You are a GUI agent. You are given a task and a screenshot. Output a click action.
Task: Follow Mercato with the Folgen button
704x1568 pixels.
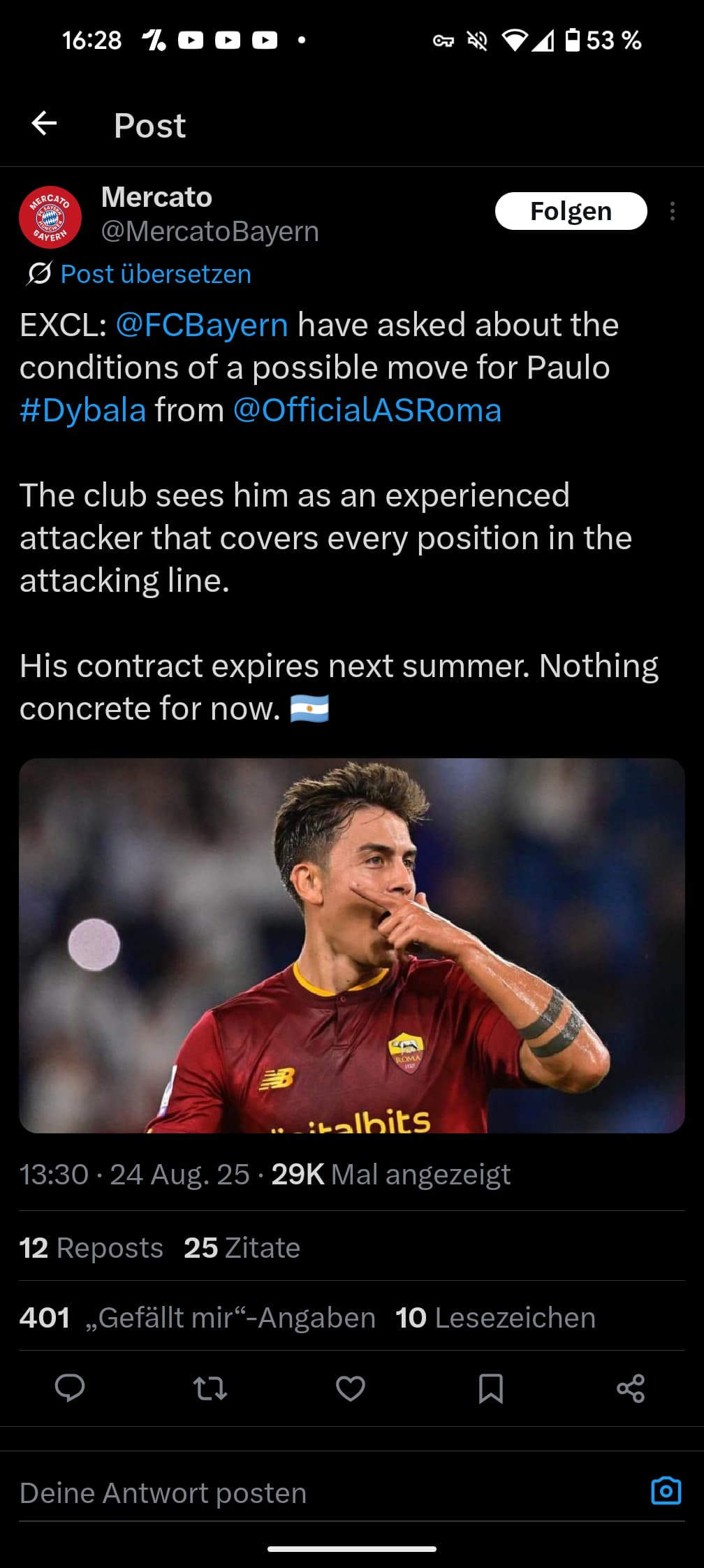[571, 211]
